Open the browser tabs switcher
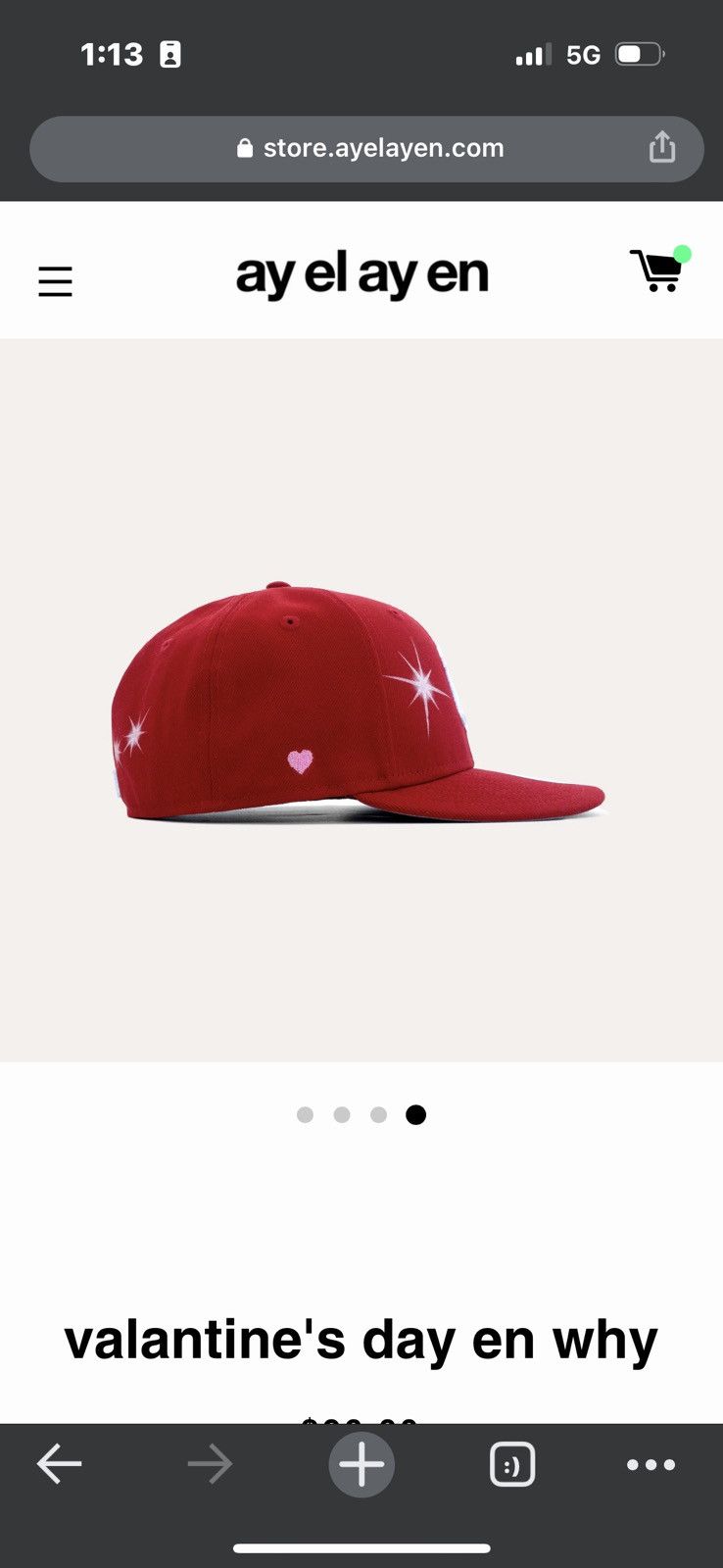 [x=511, y=1465]
